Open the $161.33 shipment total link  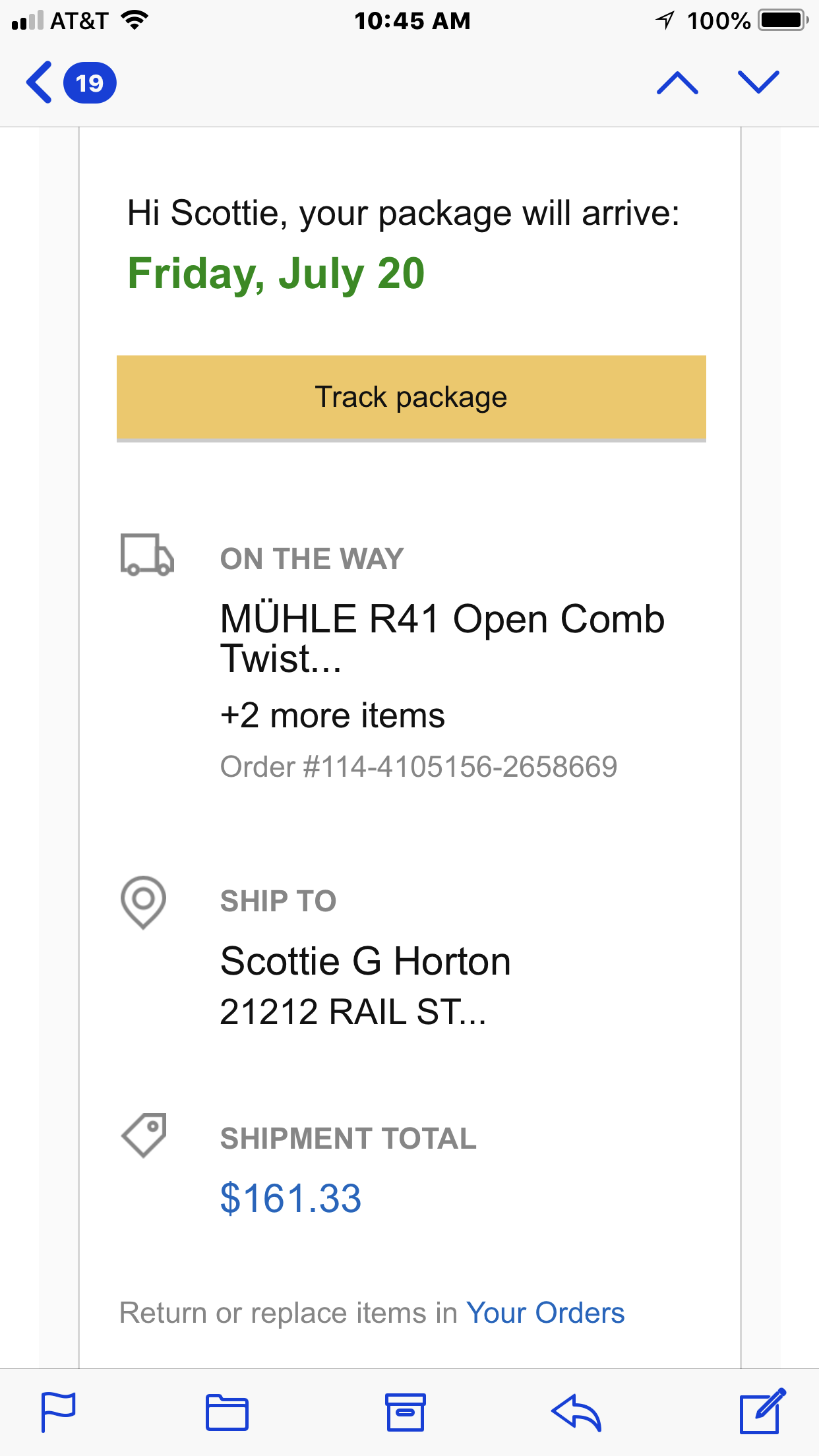(x=291, y=1198)
